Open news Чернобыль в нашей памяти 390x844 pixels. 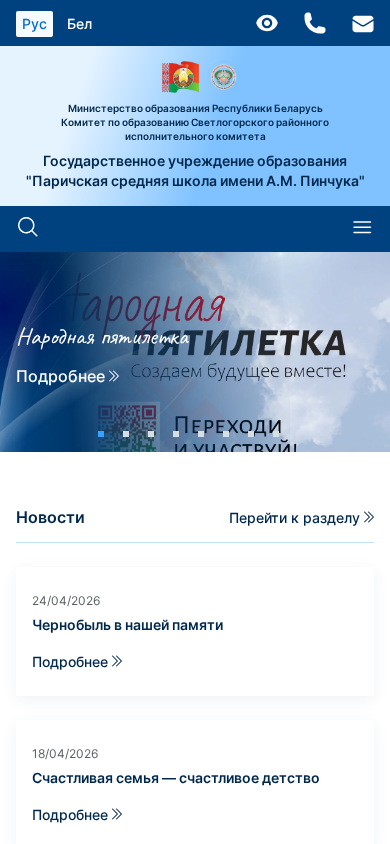pyautogui.click(x=127, y=625)
